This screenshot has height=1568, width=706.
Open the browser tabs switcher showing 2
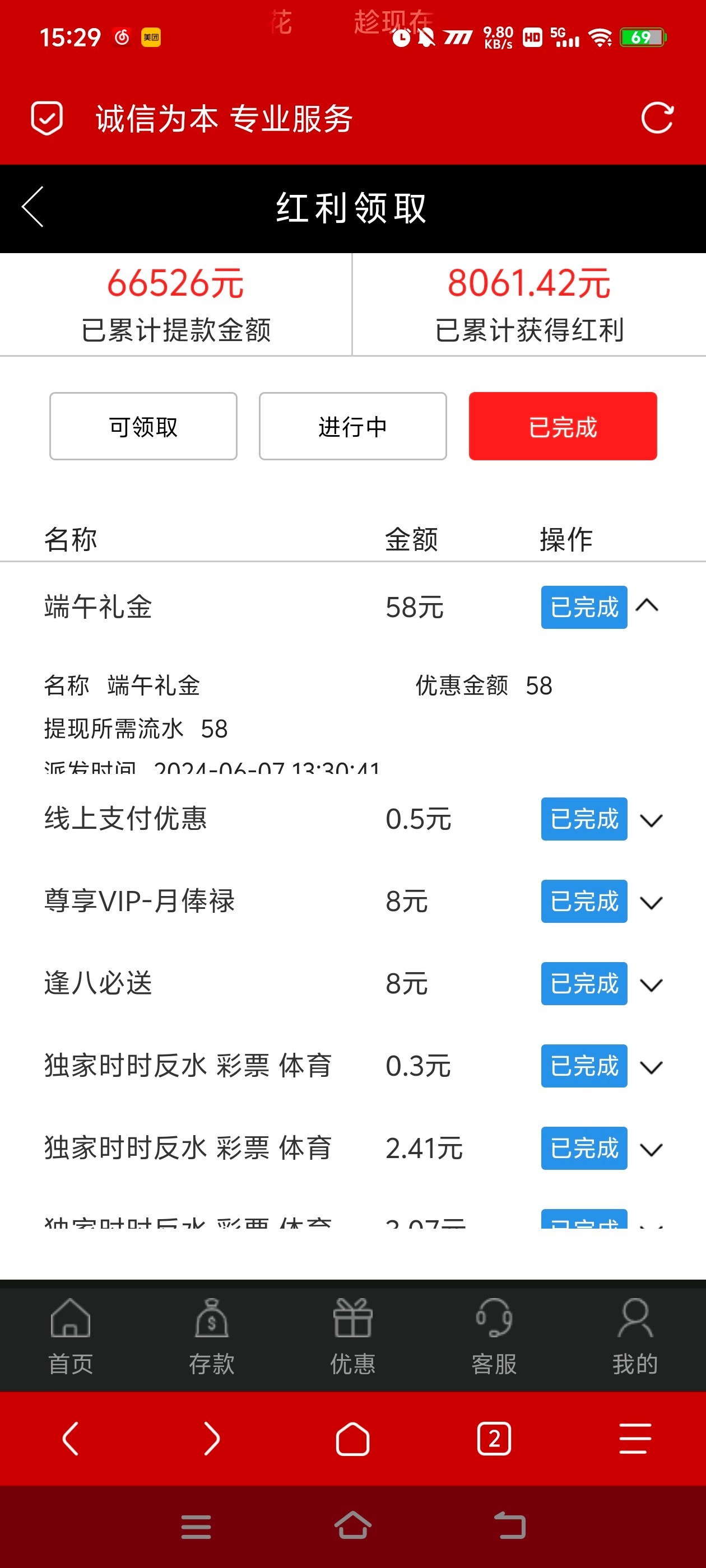click(494, 1439)
